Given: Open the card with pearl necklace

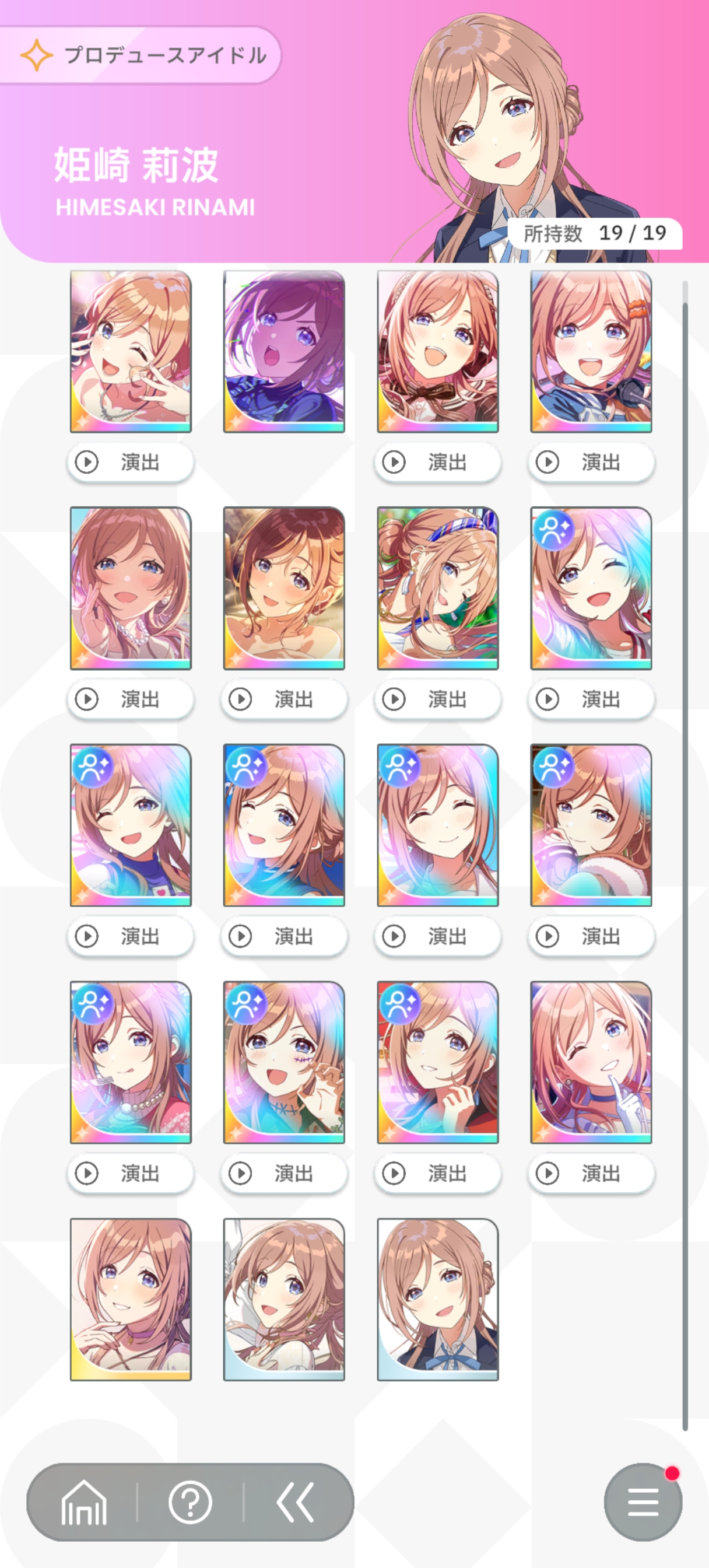Looking at the screenshot, I should (x=130, y=588).
